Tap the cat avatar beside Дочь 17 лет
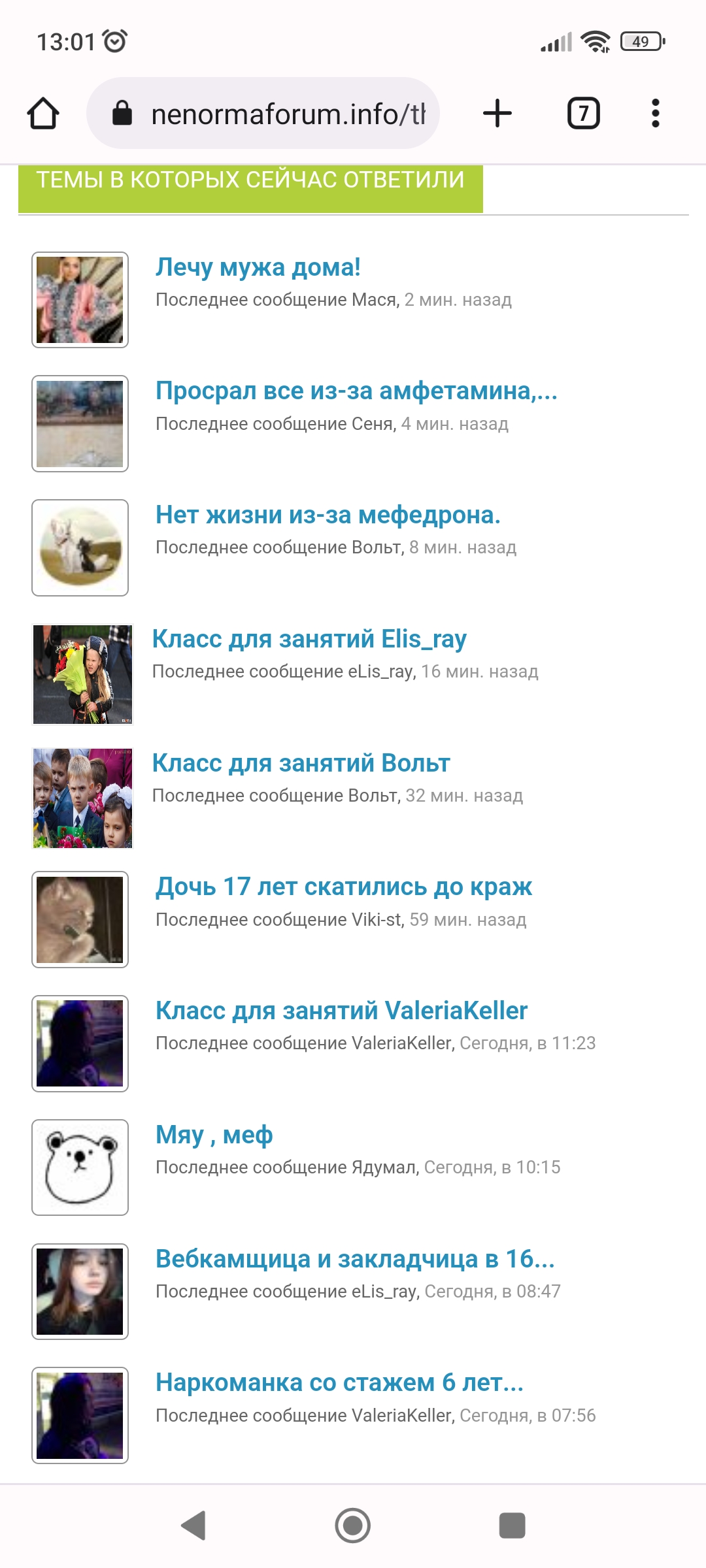This screenshot has width=706, height=1568. coord(80,919)
